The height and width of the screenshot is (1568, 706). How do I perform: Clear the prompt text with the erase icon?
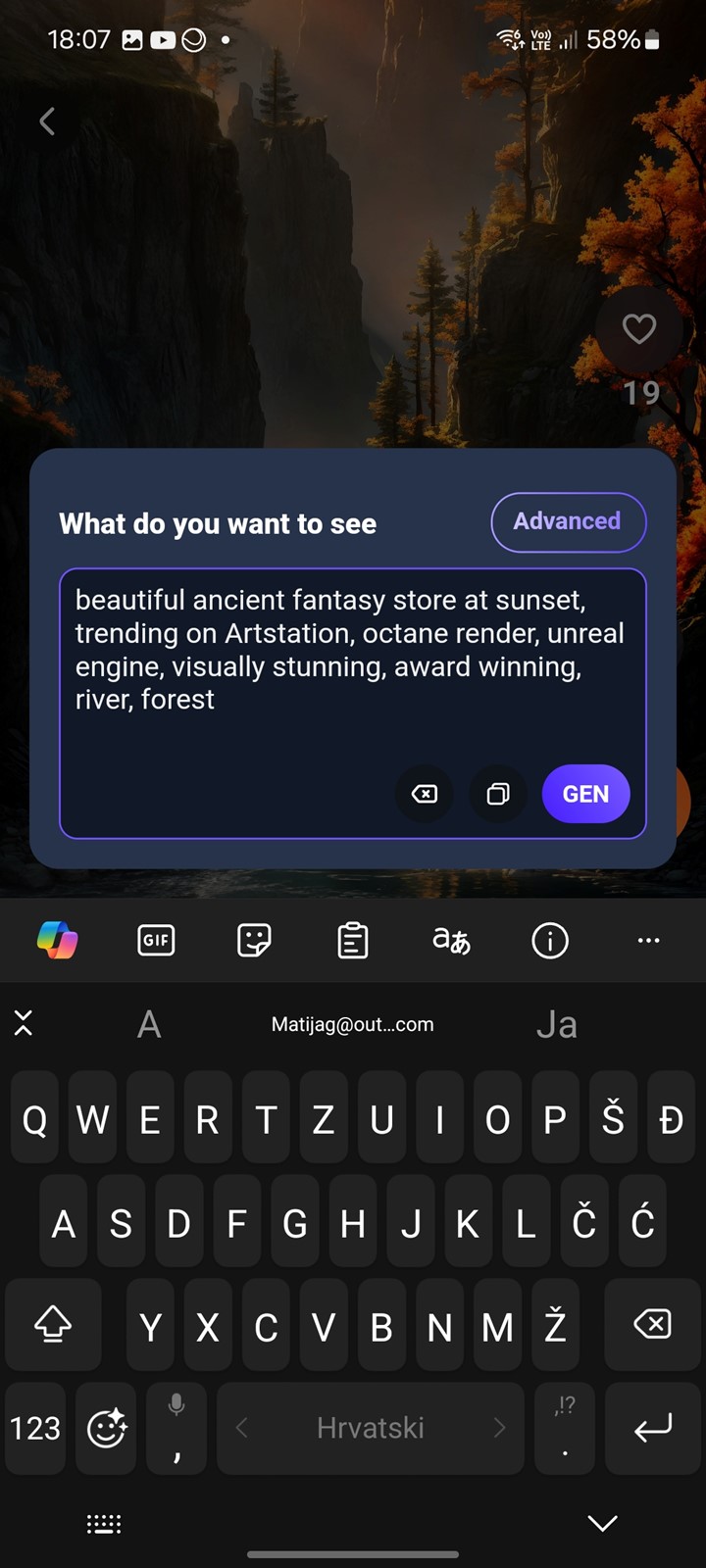click(425, 794)
